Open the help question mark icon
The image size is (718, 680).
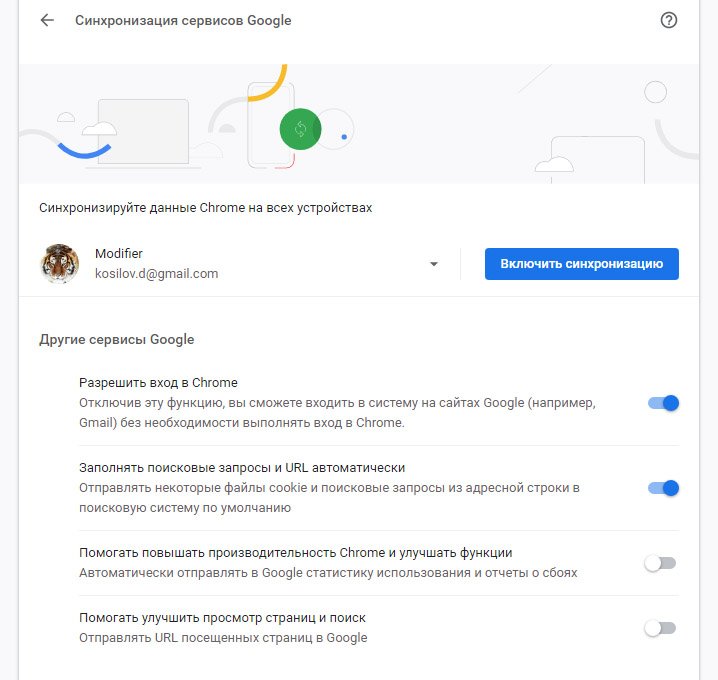coord(669,20)
